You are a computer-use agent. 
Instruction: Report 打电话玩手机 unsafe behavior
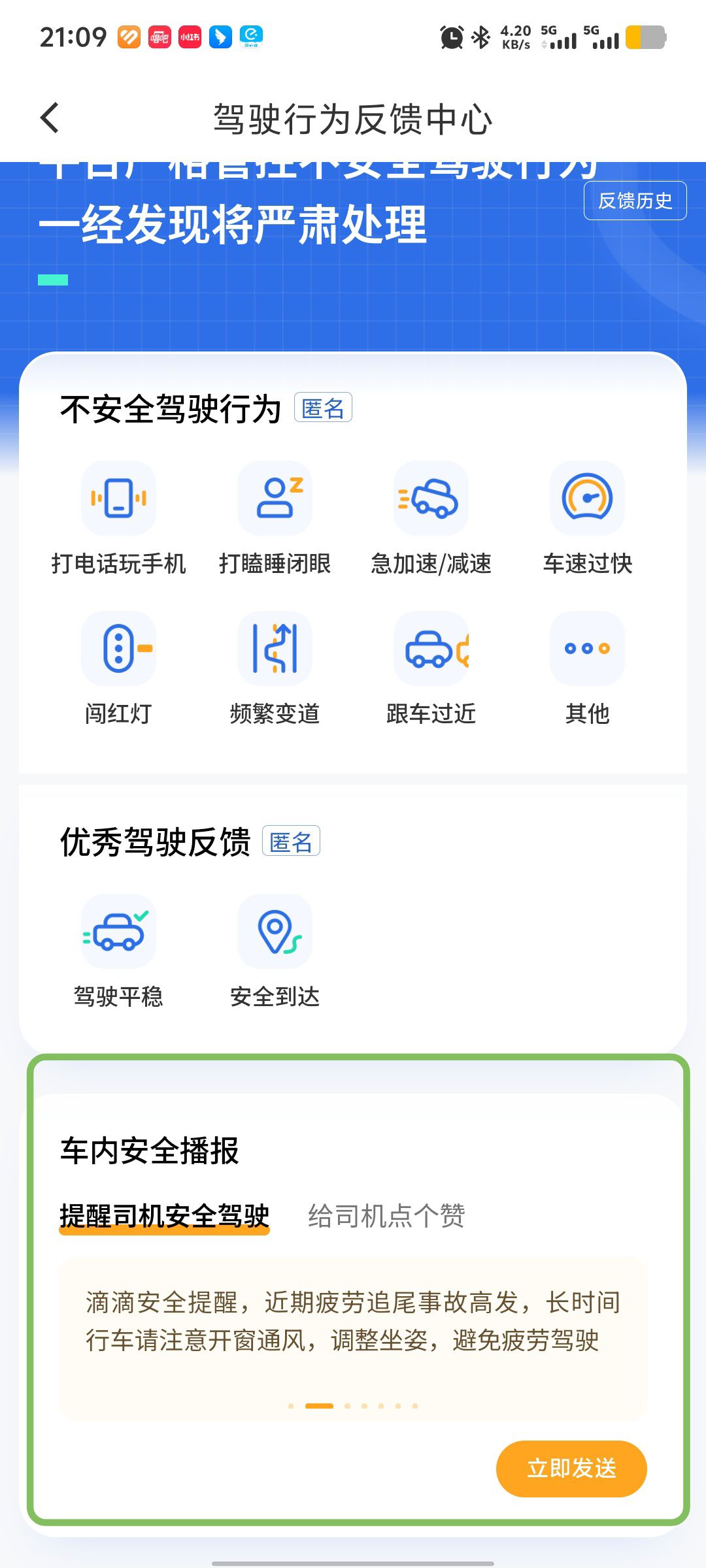(118, 519)
